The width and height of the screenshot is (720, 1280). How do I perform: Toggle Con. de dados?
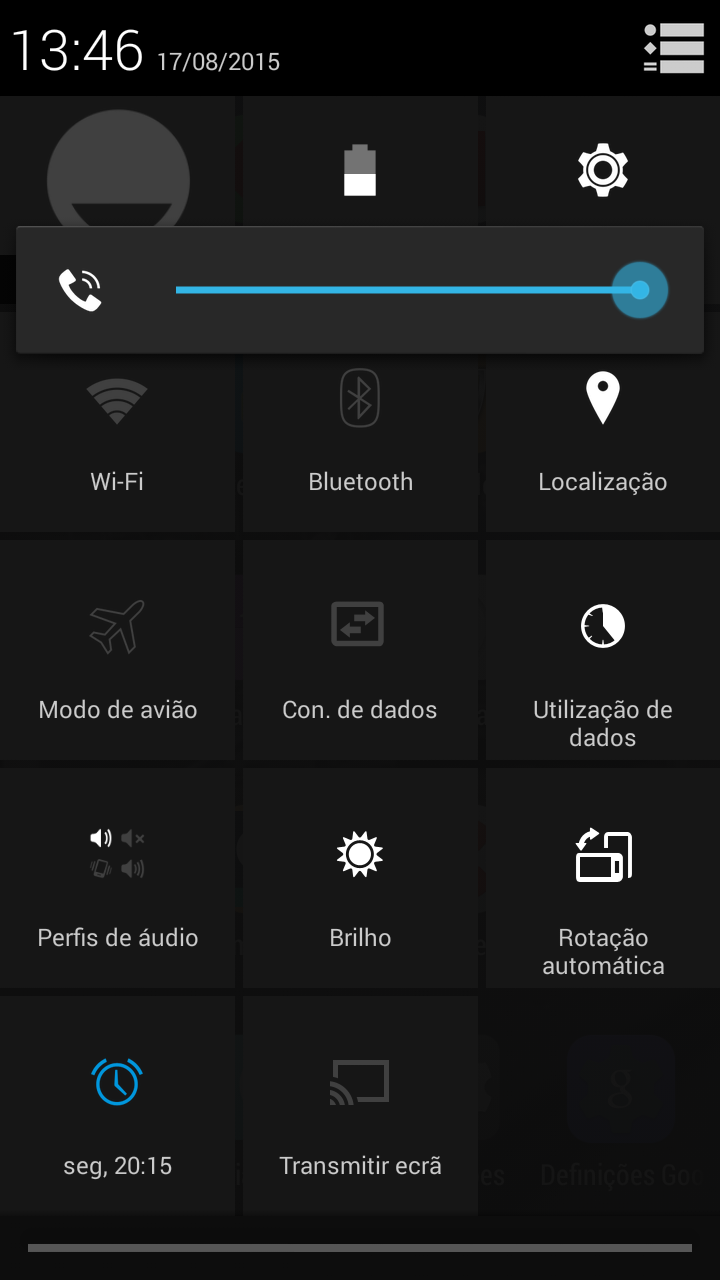[x=360, y=650]
